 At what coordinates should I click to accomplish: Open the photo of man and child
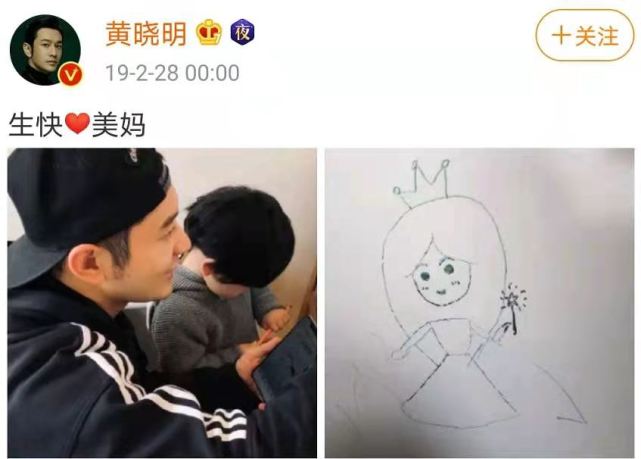162,302
